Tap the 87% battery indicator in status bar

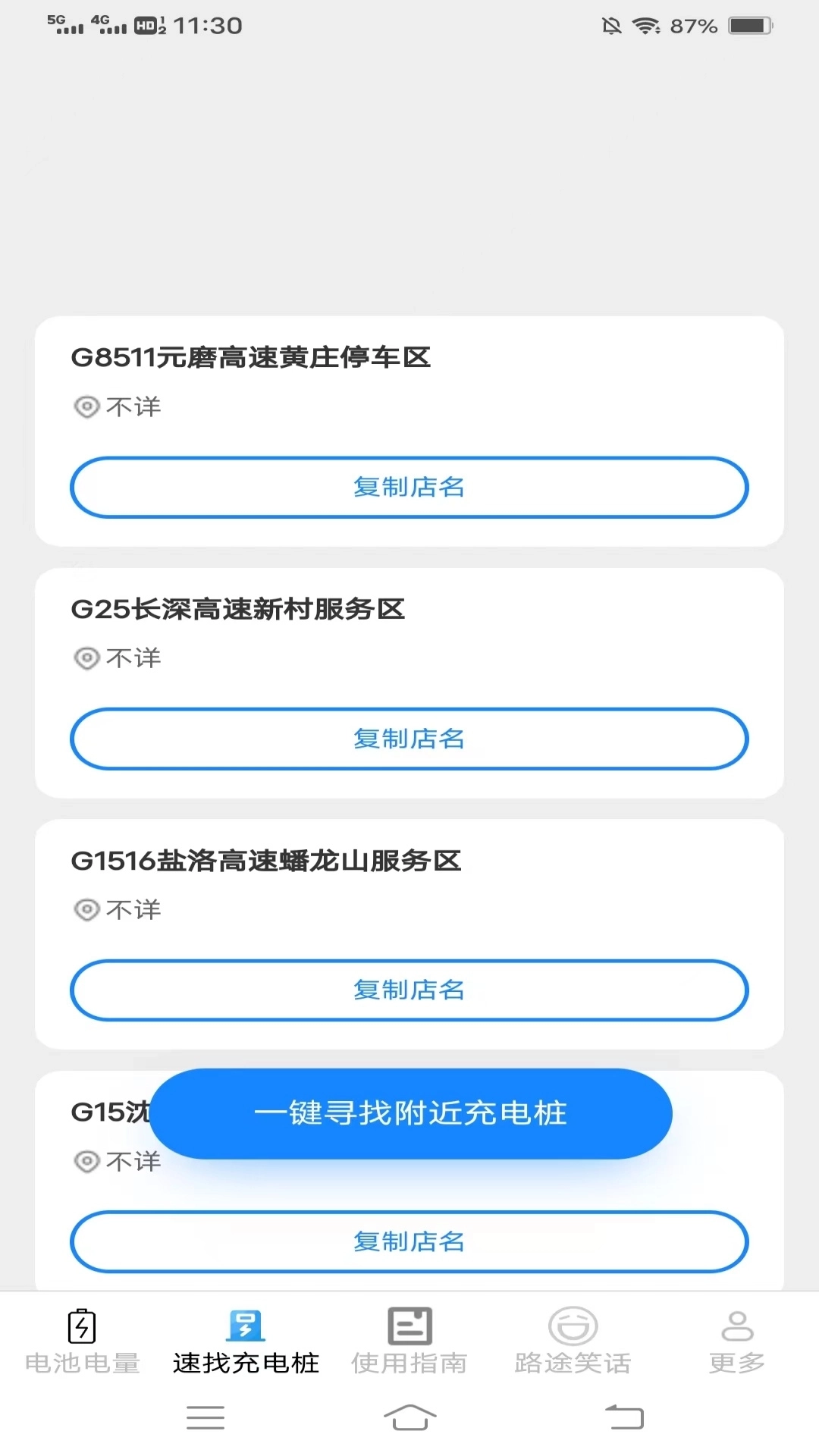click(693, 25)
